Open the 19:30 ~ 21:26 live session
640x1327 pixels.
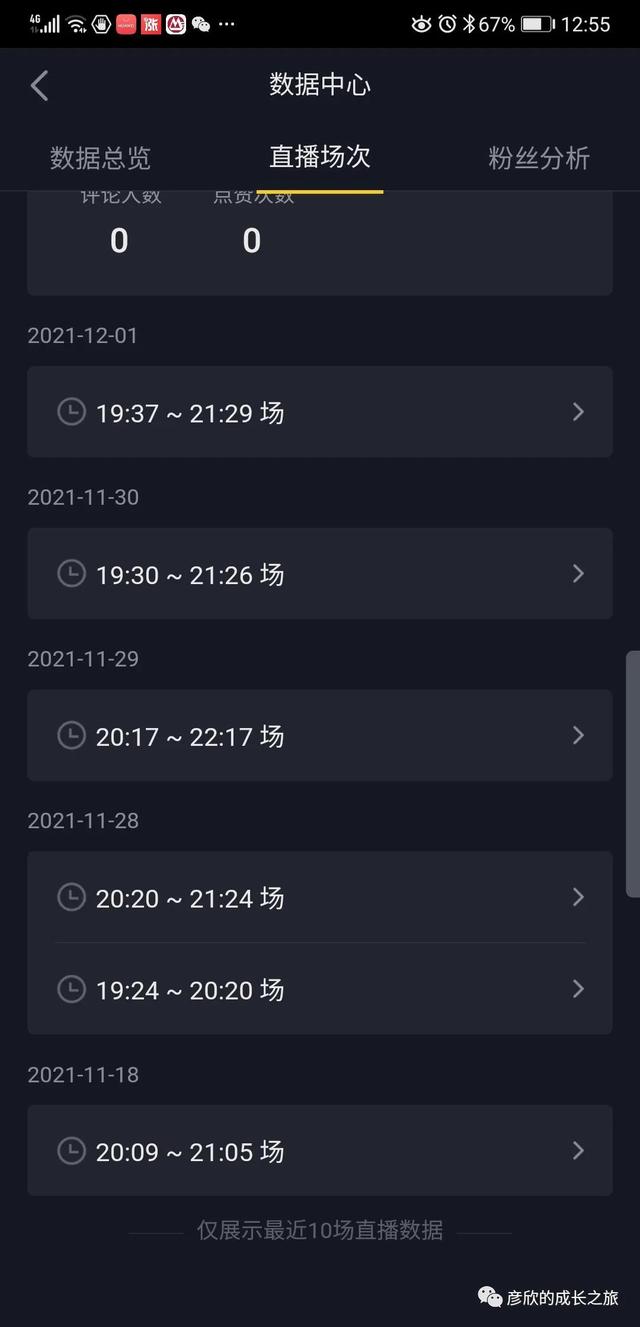click(x=320, y=574)
